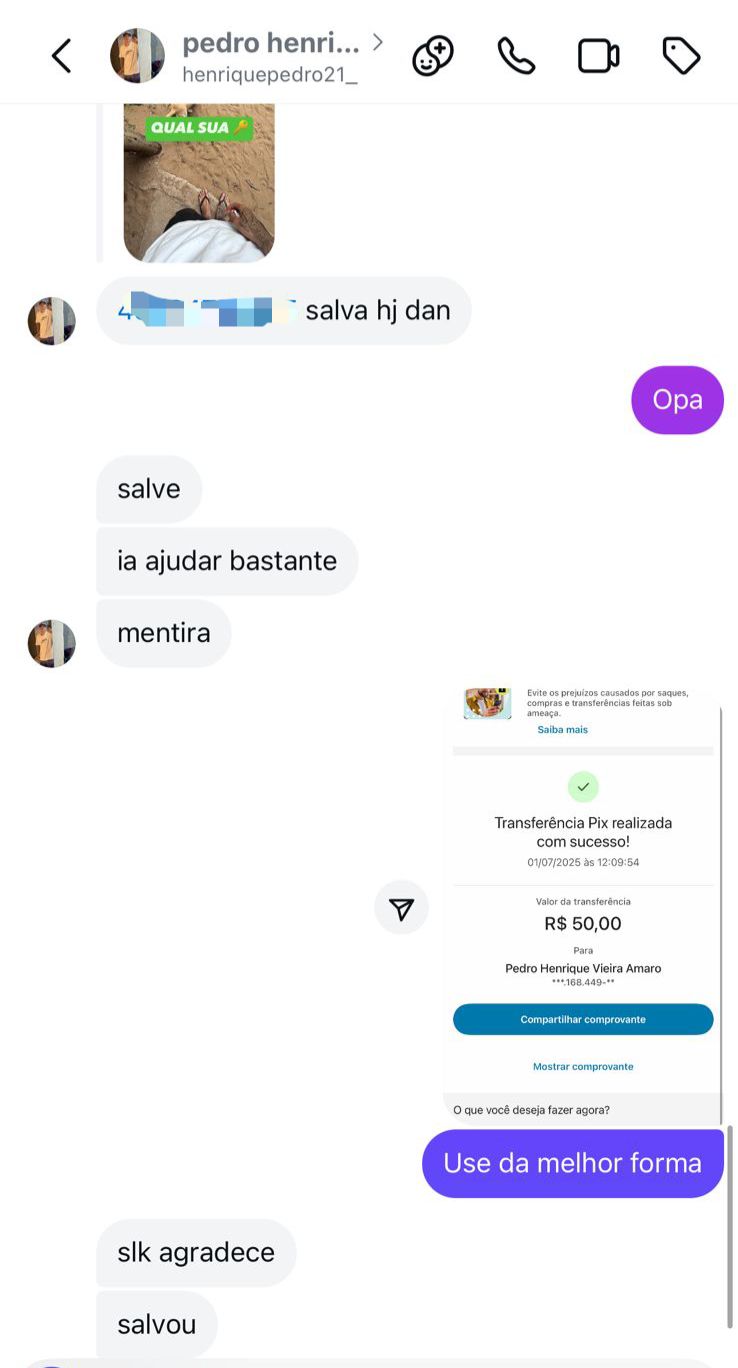Screen dimensions: 738x1368
Task: Open the avatar sticker icon
Action: [433, 56]
